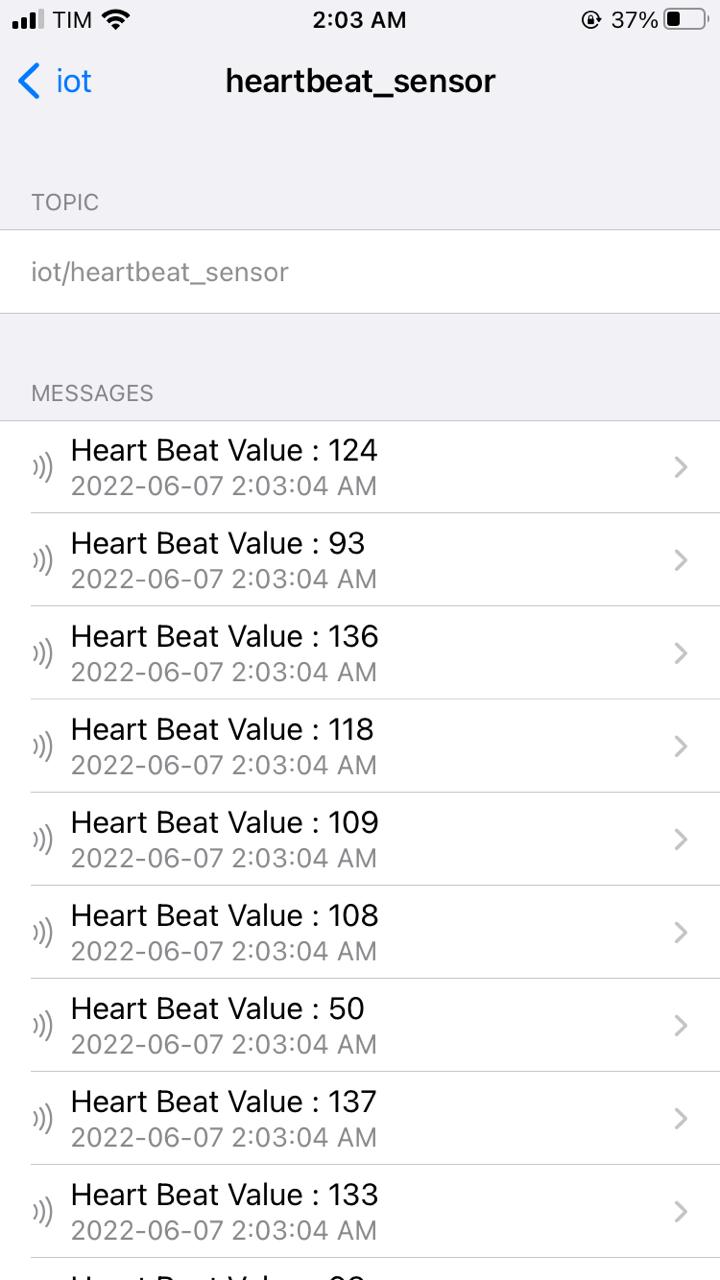This screenshot has width=720, height=1280.
Task: Tap the broadcast icon beside Heart Beat Value 136
Action: (40, 653)
